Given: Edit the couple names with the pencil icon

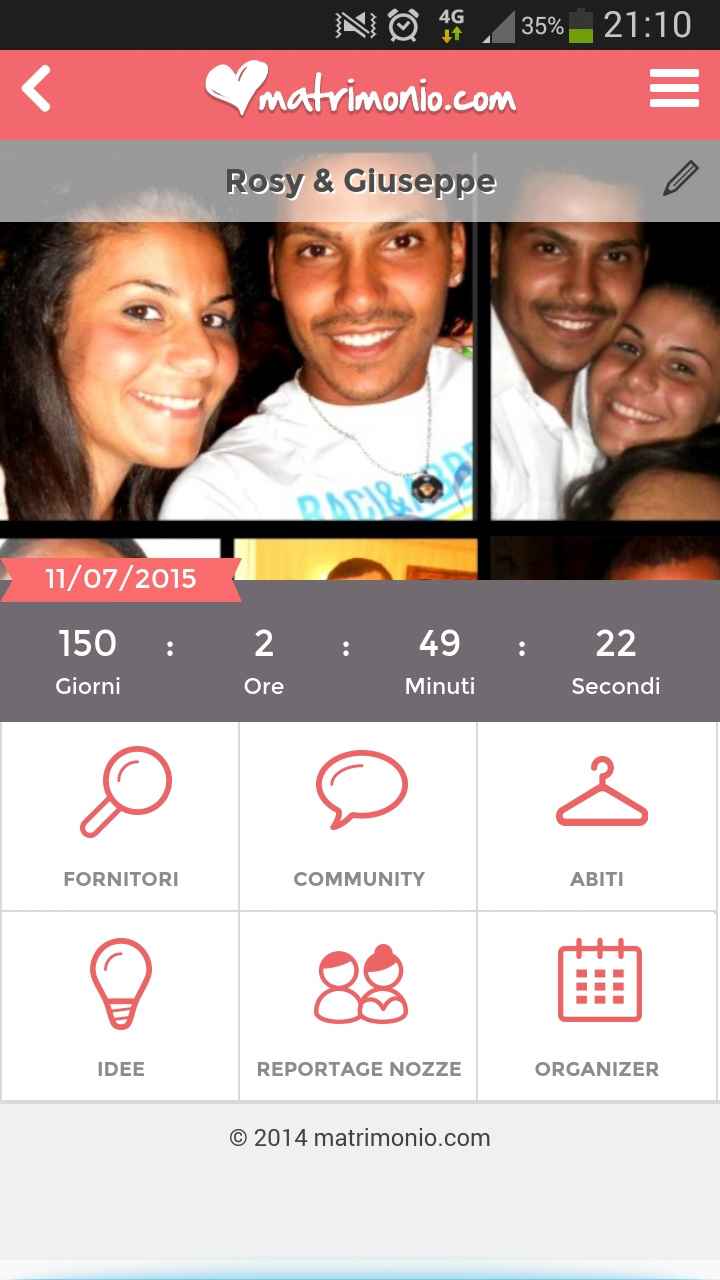Looking at the screenshot, I should (x=680, y=179).
